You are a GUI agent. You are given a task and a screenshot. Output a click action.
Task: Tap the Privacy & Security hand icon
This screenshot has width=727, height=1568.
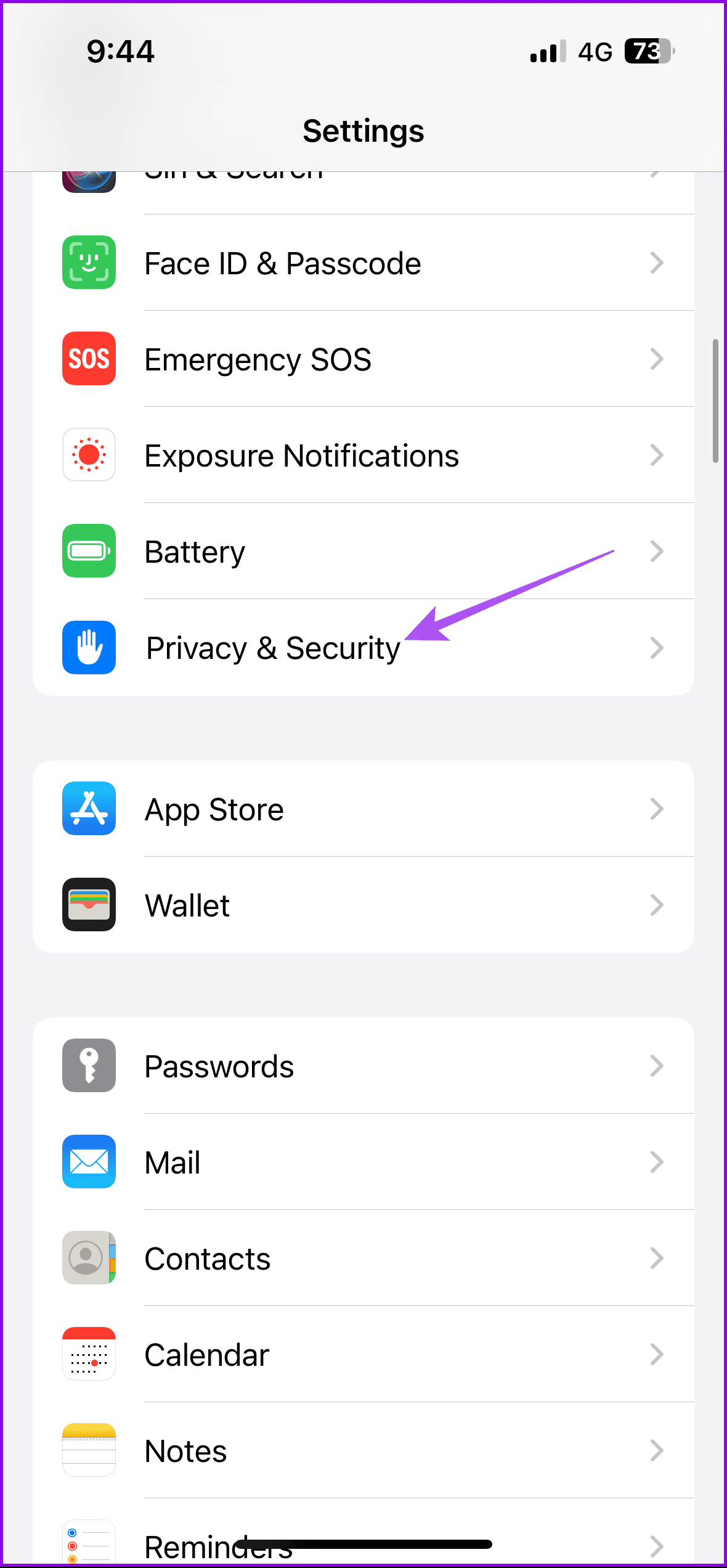(89, 648)
